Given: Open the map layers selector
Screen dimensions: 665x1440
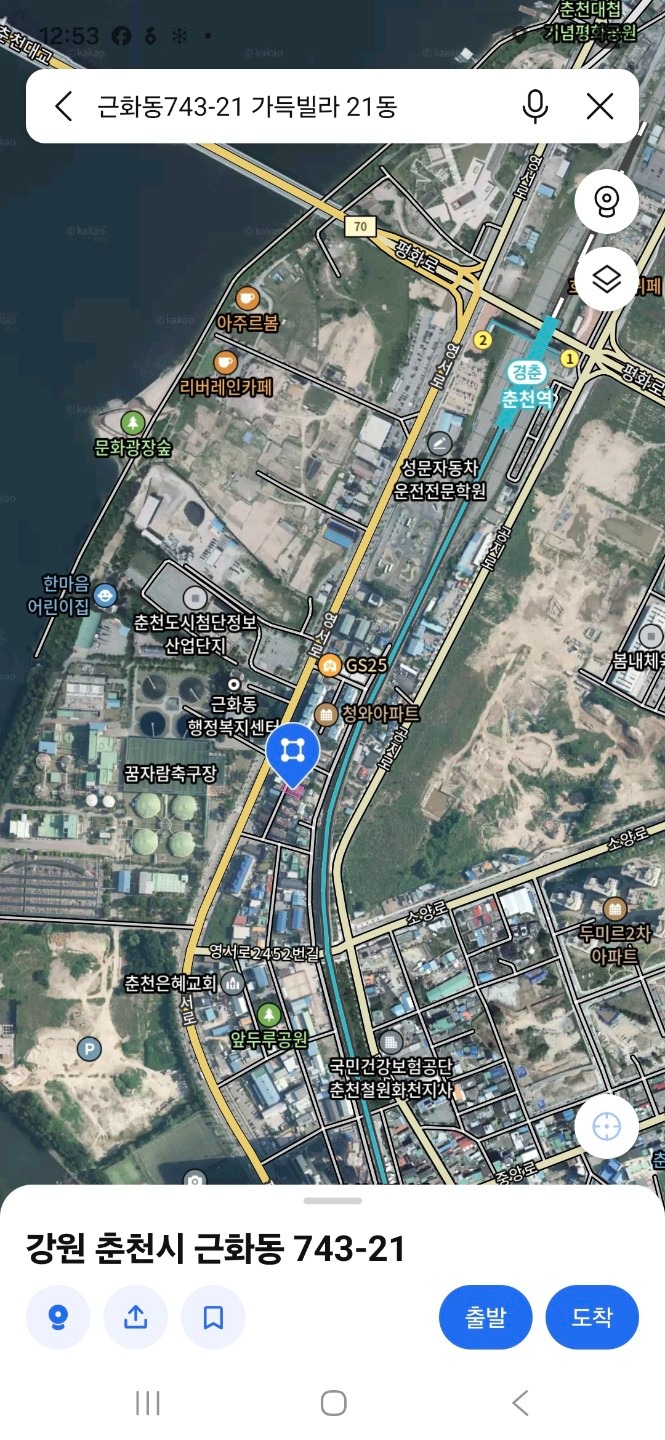Looking at the screenshot, I should 606,279.
